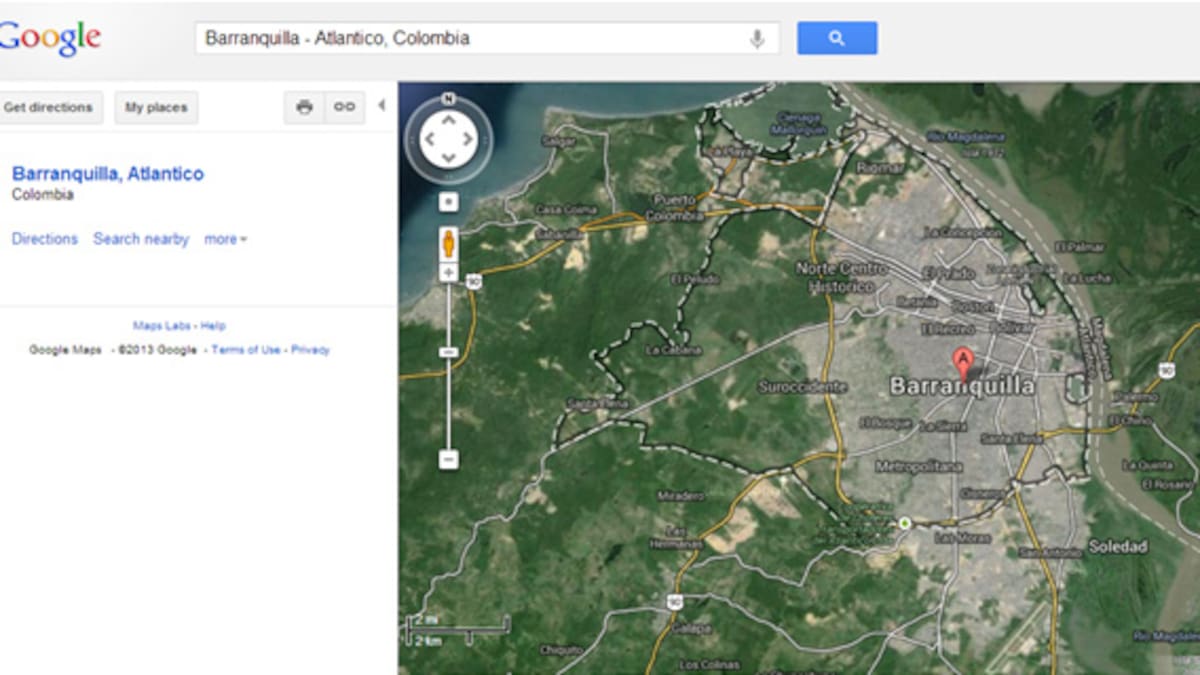Open the Barranquilla, Atlantico result
Viewport: 1200px width, 675px height.
[x=108, y=173]
